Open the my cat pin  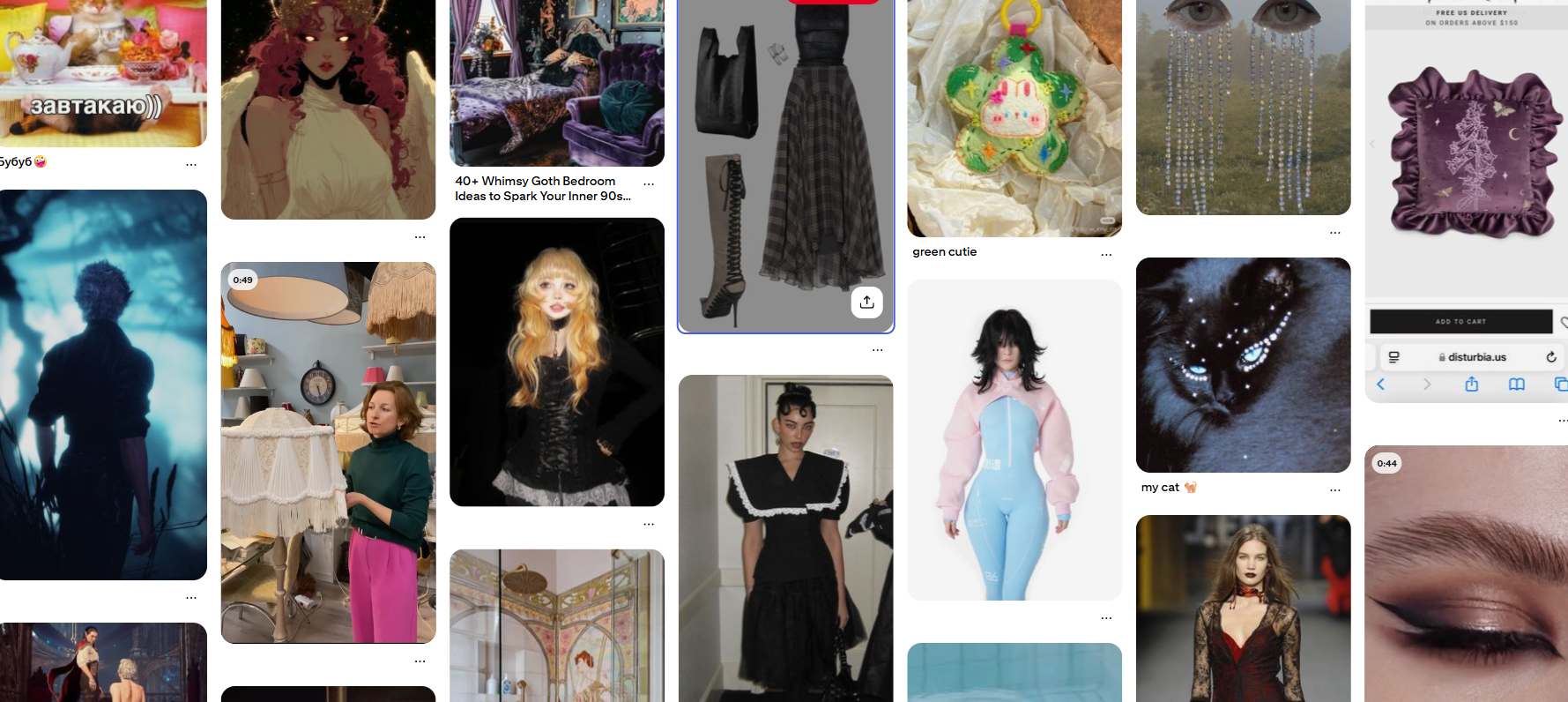(x=1243, y=364)
